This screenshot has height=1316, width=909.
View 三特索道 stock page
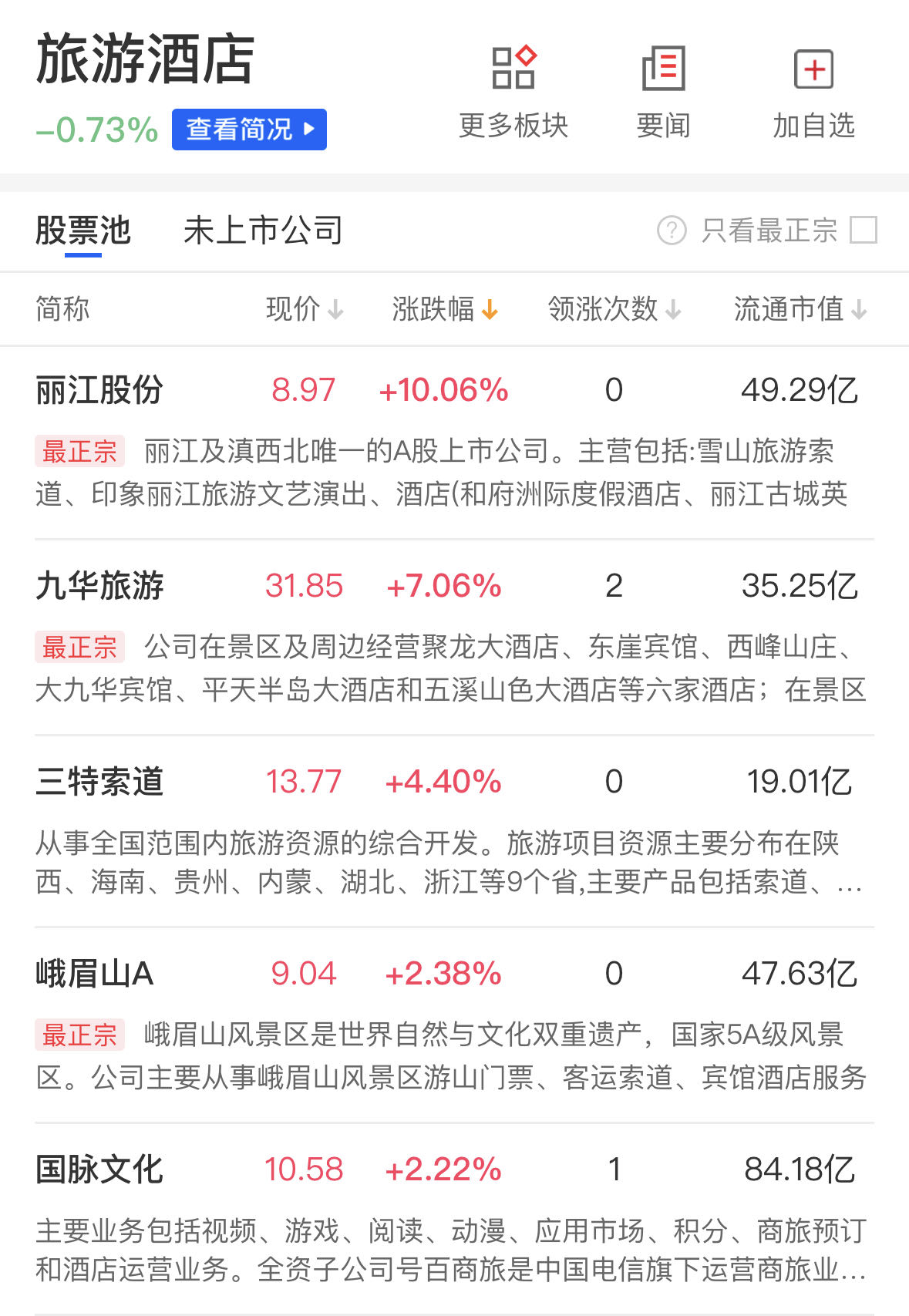pyautogui.click(x=99, y=782)
